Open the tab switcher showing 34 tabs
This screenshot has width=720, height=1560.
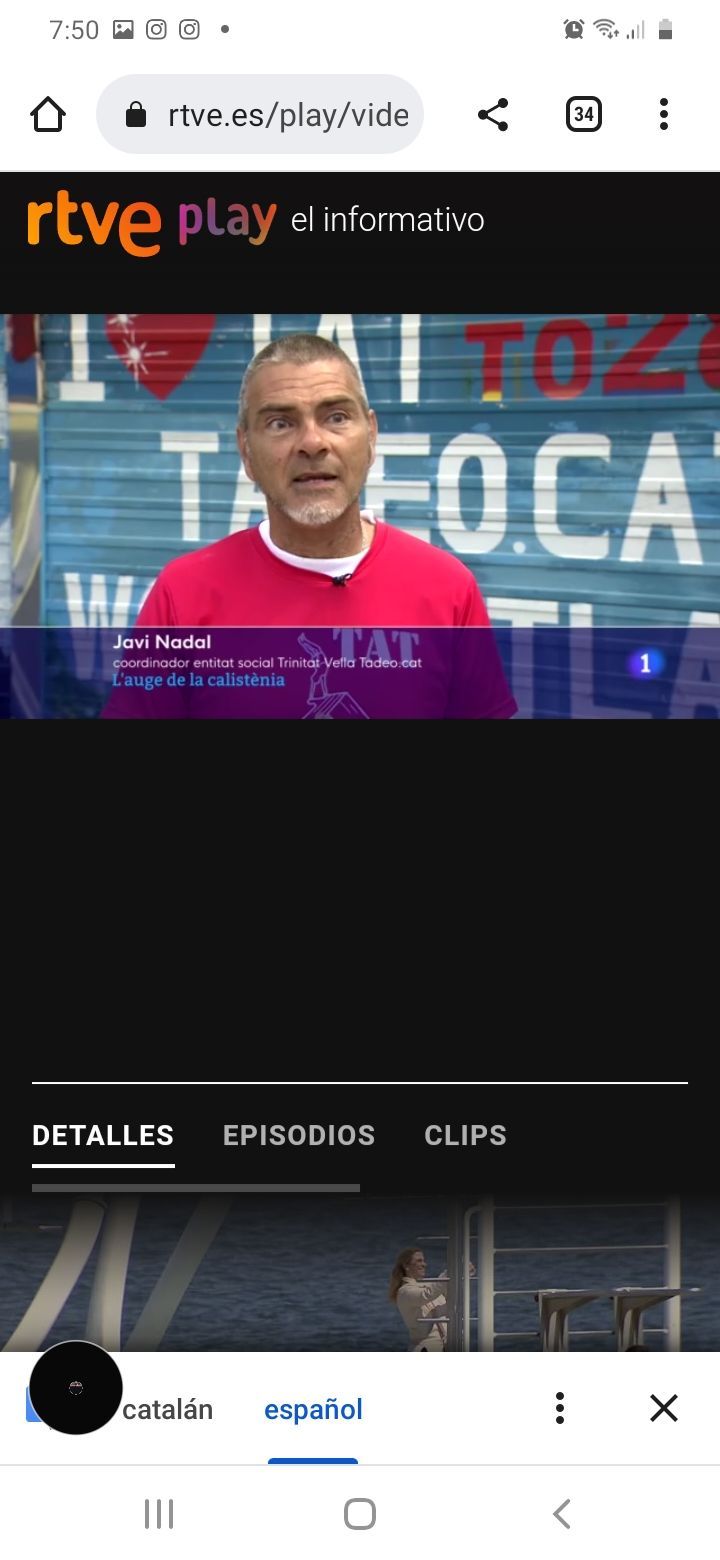pos(583,115)
